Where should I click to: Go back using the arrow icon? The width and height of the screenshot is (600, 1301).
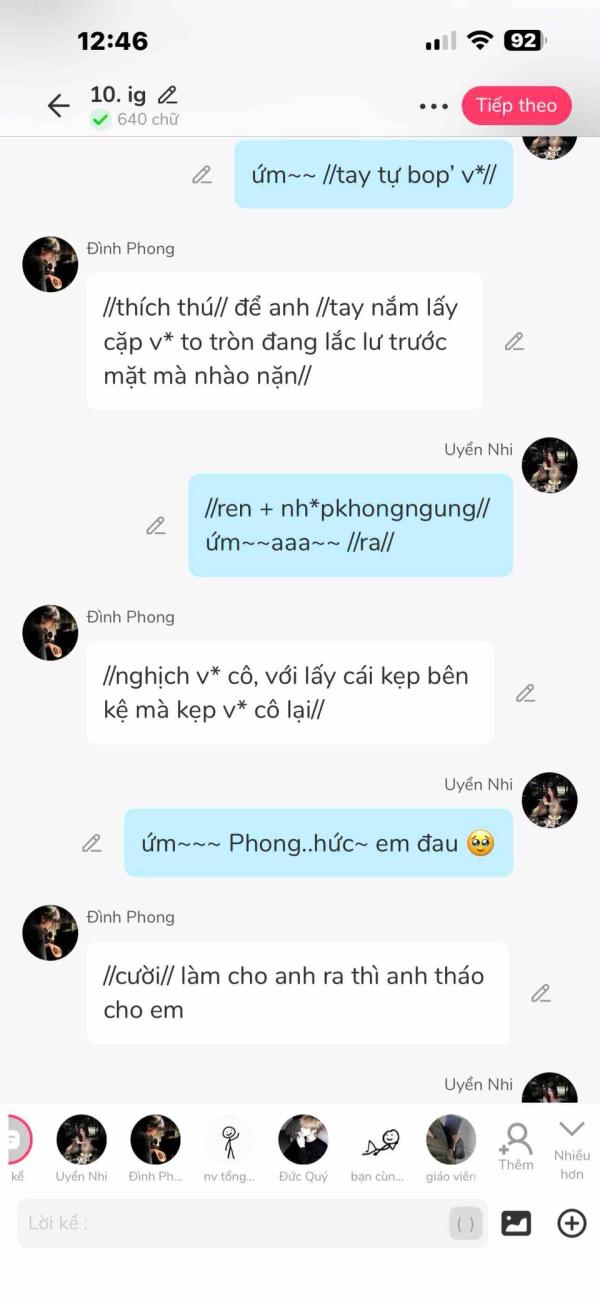click(x=59, y=106)
